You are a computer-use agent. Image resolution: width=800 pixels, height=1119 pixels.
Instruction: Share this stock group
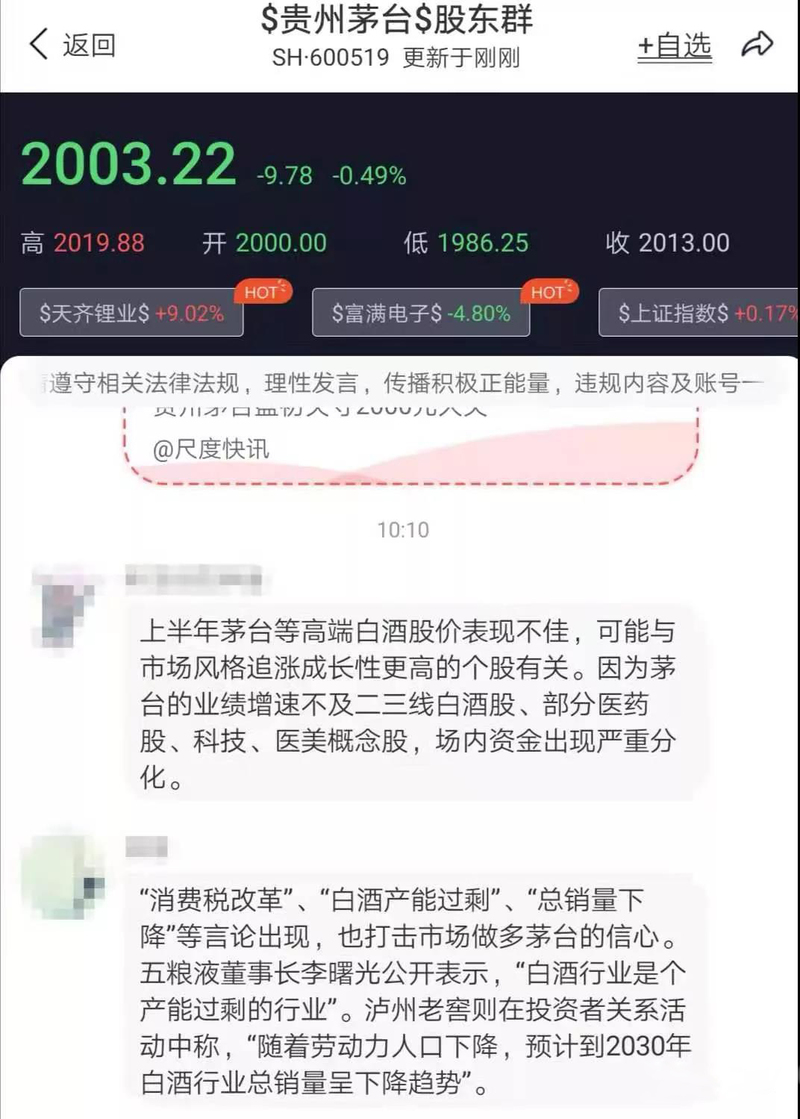pos(757,45)
